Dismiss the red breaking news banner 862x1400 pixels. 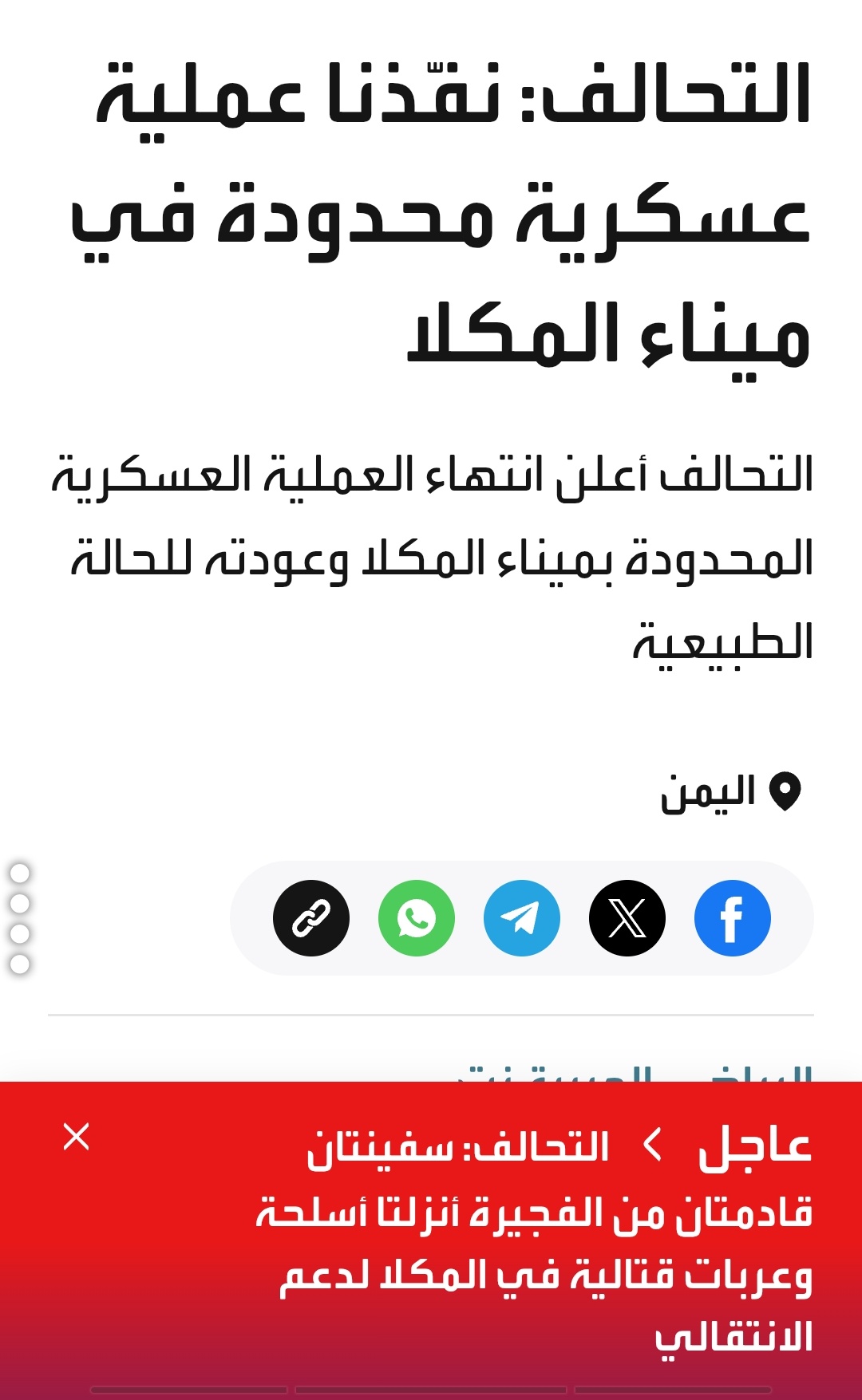(77, 1137)
